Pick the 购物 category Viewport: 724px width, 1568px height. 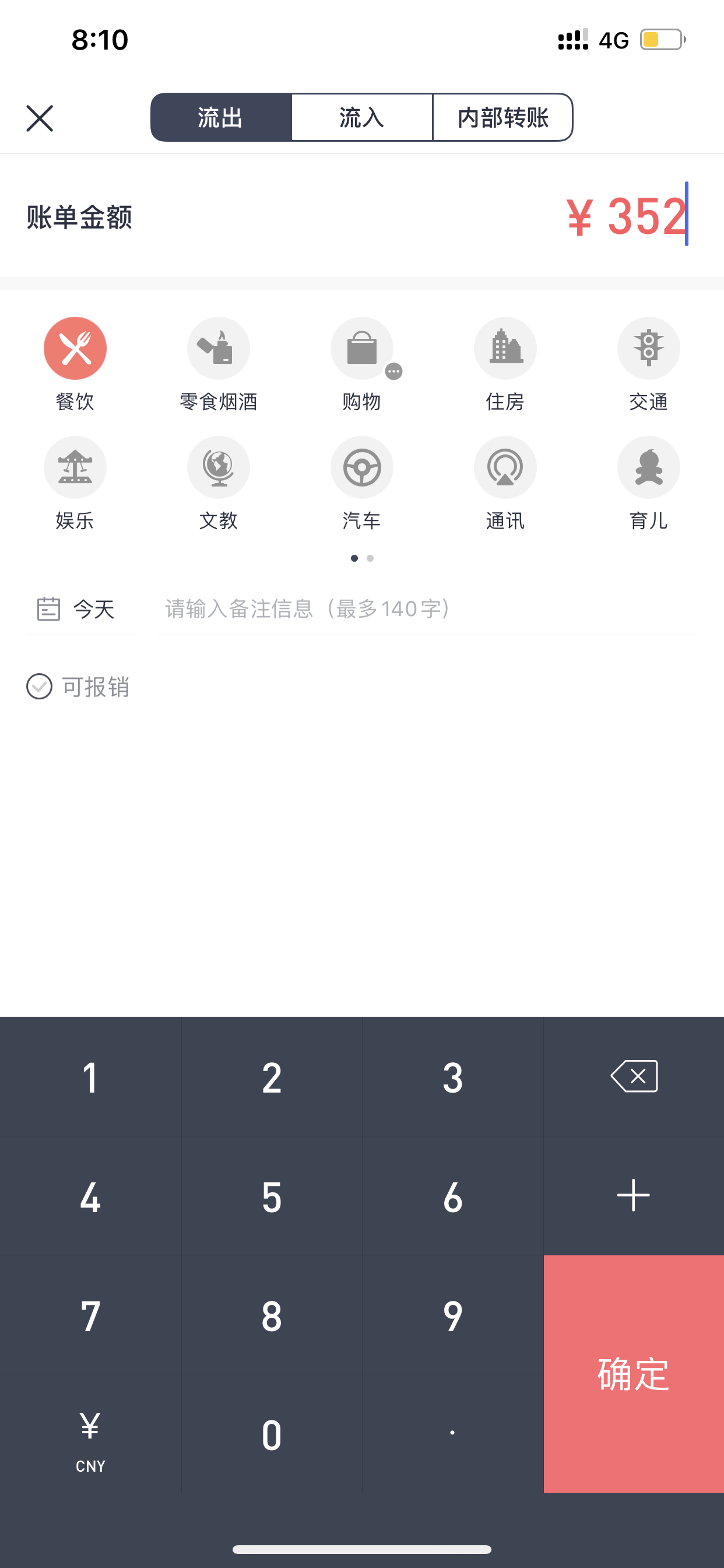tap(362, 364)
